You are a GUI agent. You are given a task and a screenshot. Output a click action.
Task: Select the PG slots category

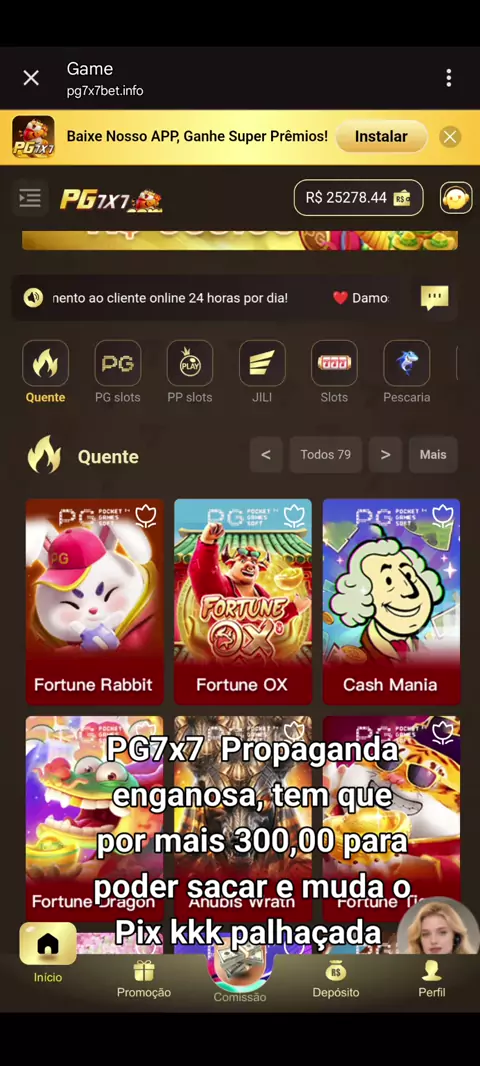pos(118,373)
